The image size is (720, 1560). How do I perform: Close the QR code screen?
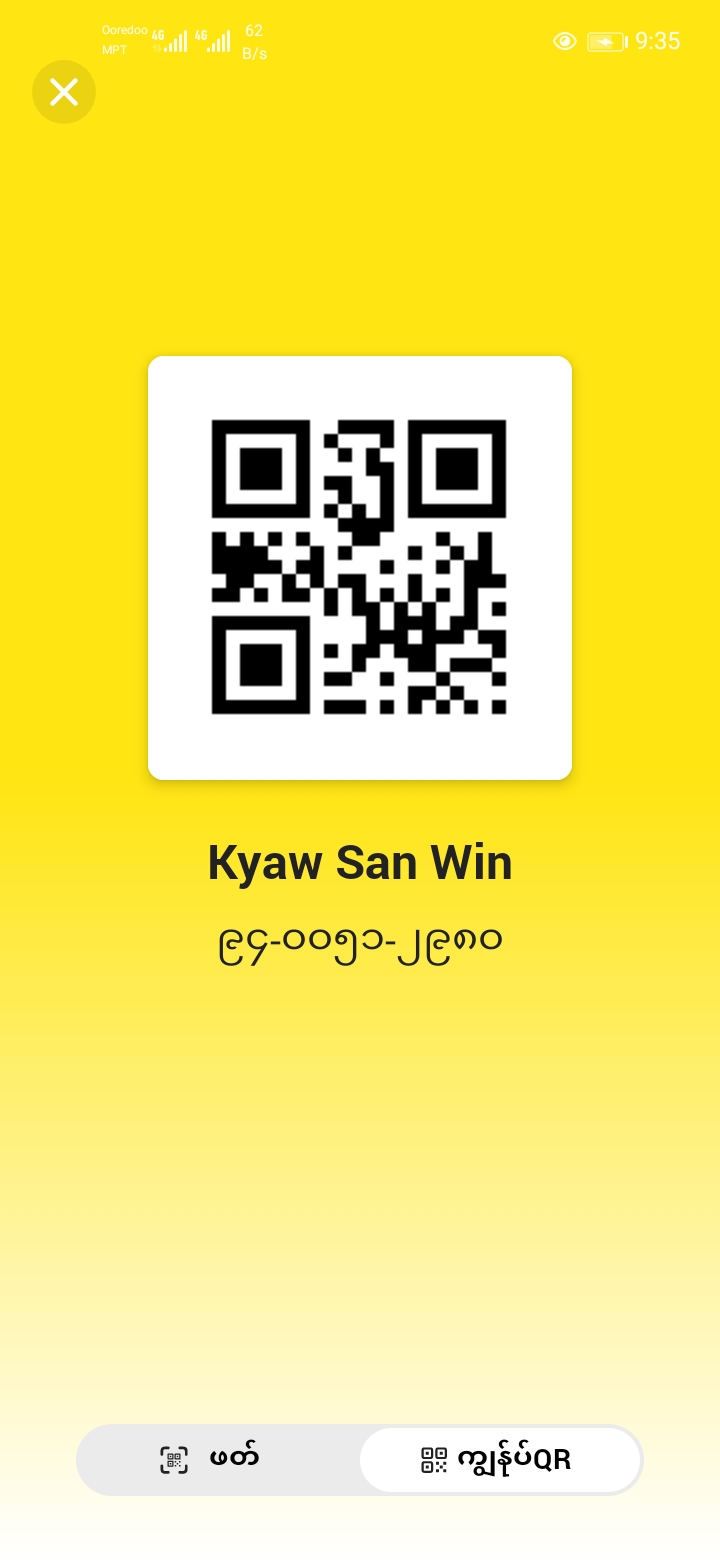pos(64,92)
